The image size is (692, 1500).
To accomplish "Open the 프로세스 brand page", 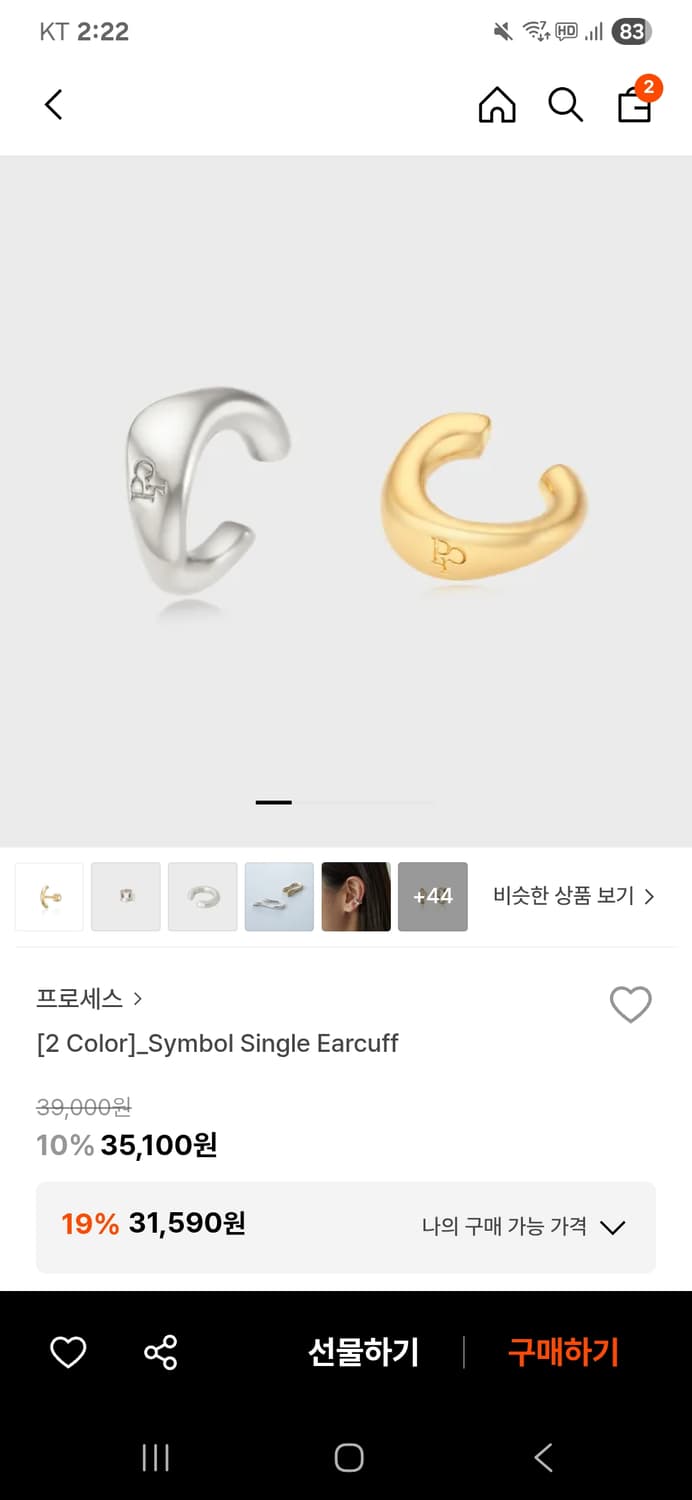I will pyautogui.click(x=89, y=998).
